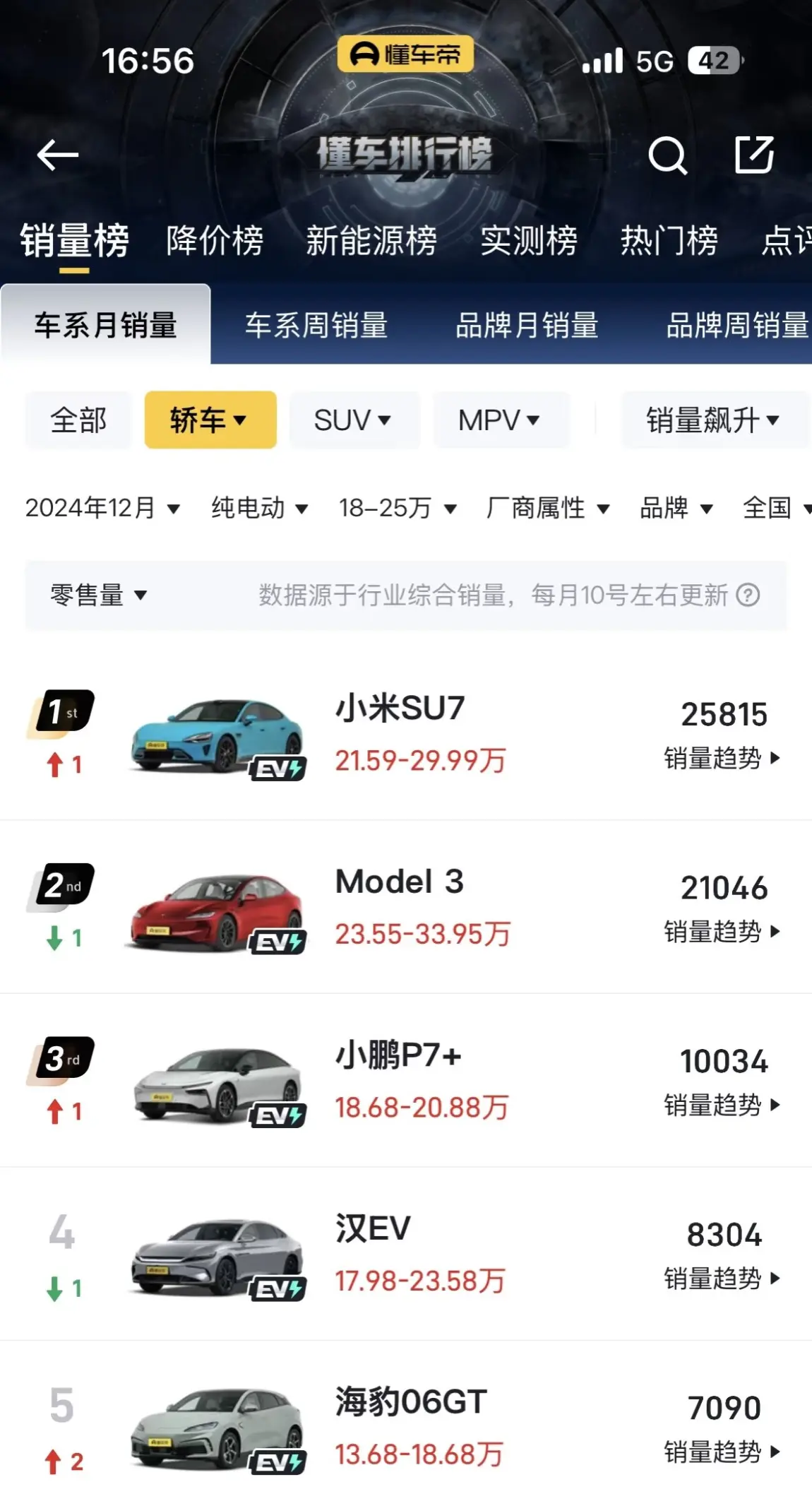Viewport: 812px width, 1506px height.
Task: Open the 纯电动 energy type filter
Action: pyautogui.click(x=260, y=508)
